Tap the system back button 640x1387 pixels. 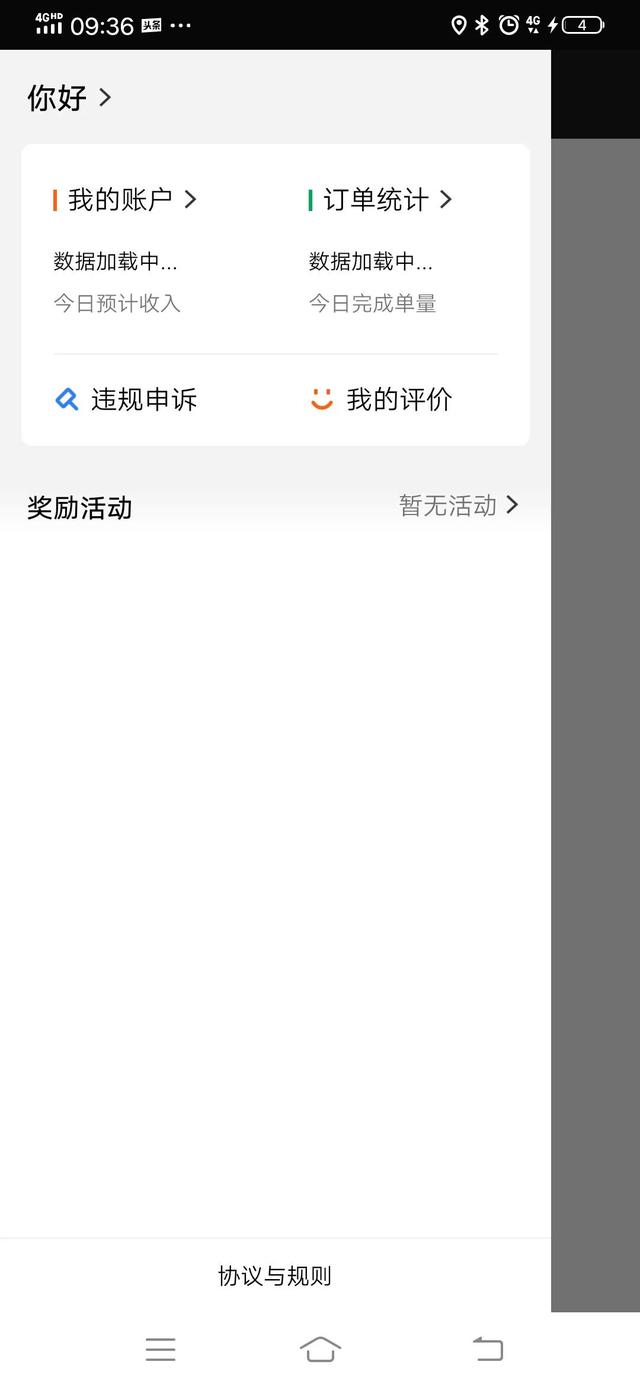tap(488, 1349)
